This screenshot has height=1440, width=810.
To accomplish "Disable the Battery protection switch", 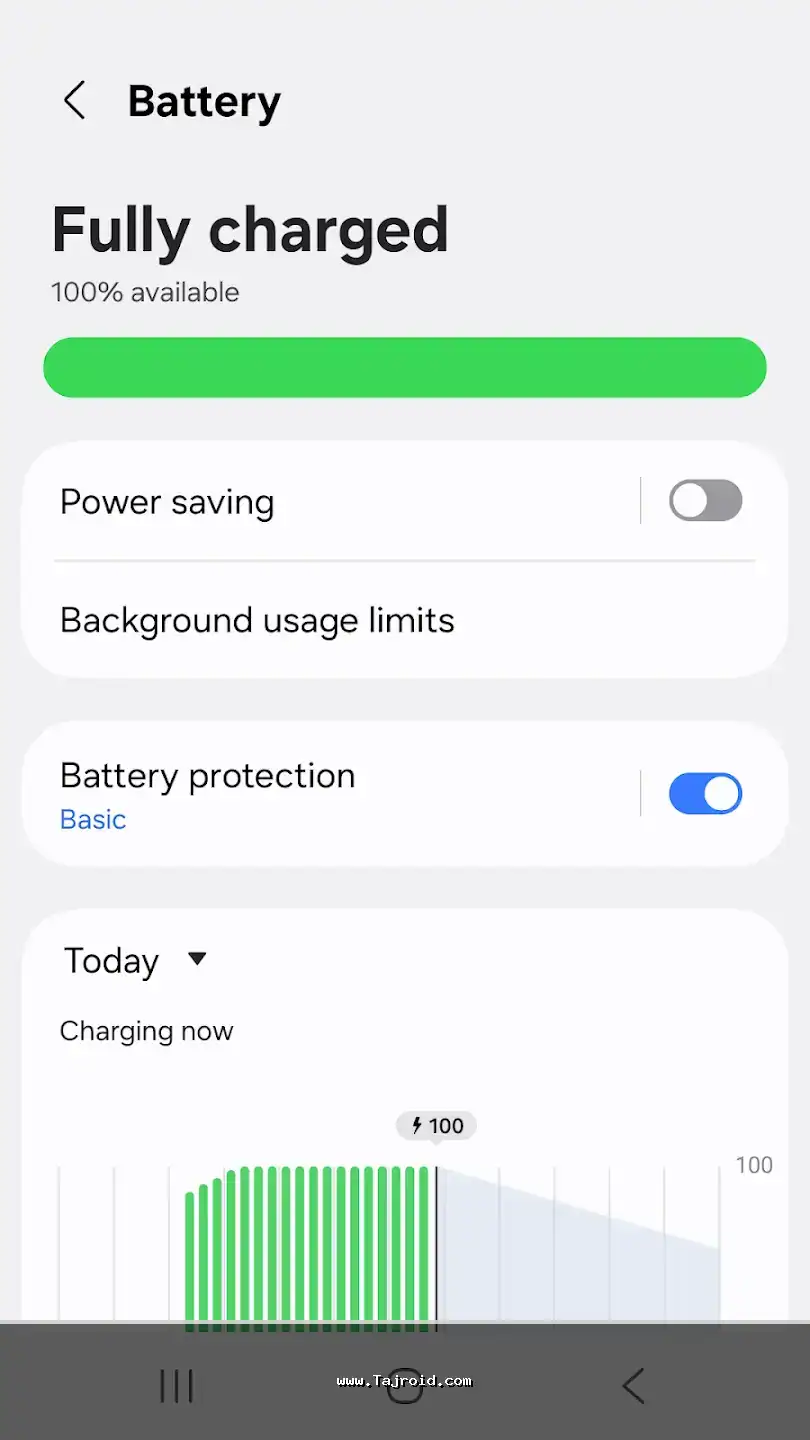I will click(705, 794).
